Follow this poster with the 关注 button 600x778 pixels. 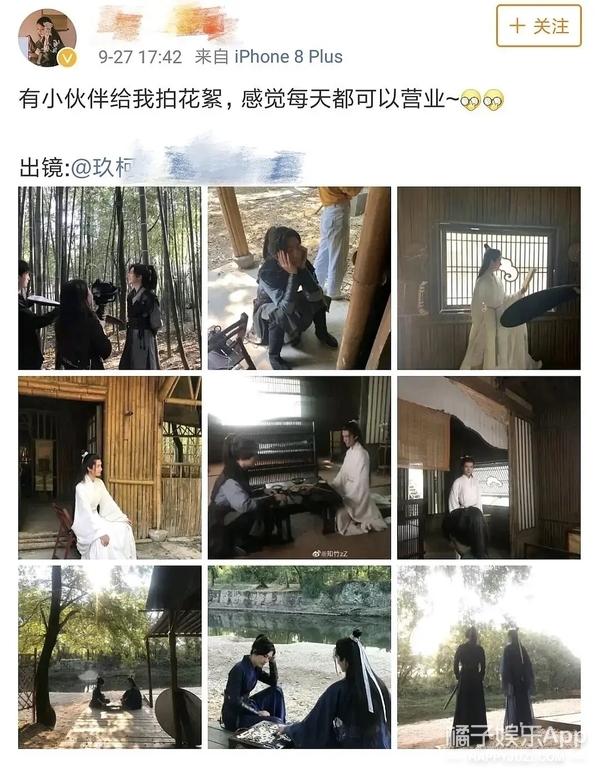point(538,26)
